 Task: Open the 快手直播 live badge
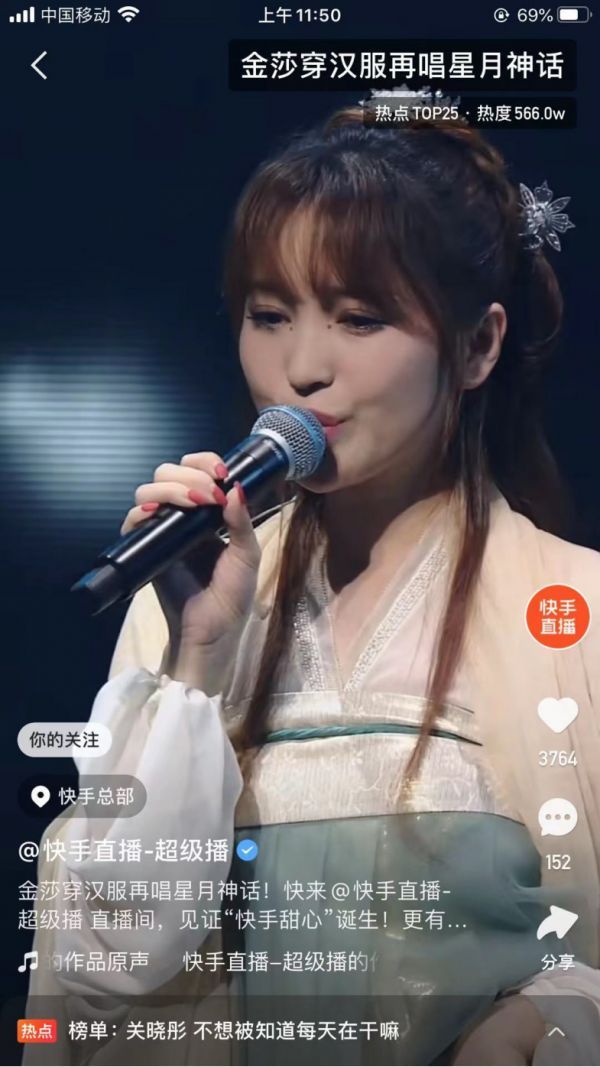click(557, 617)
